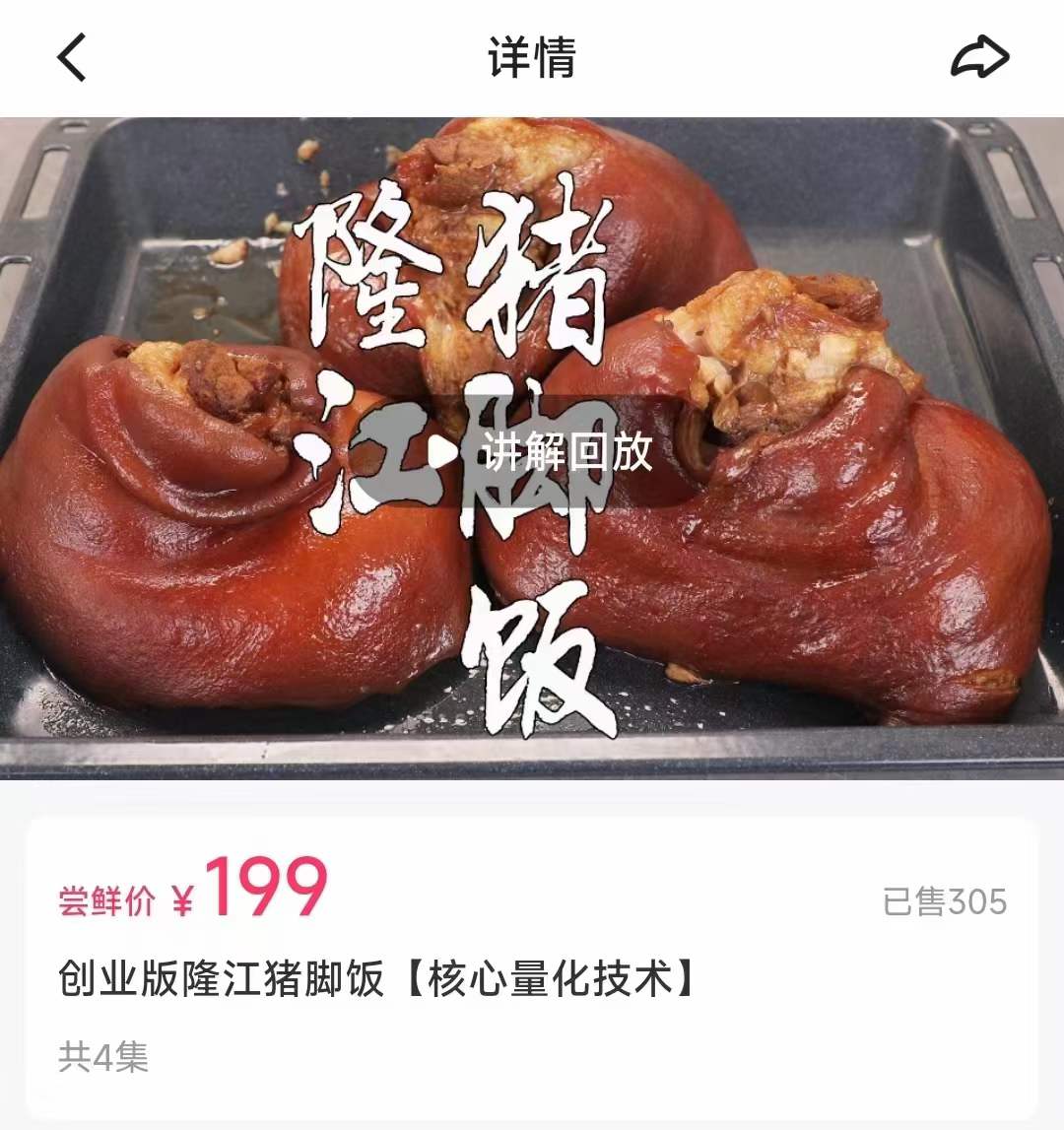Select the number 199 in the price
Screen dimensions: 1064x1130
271,892
